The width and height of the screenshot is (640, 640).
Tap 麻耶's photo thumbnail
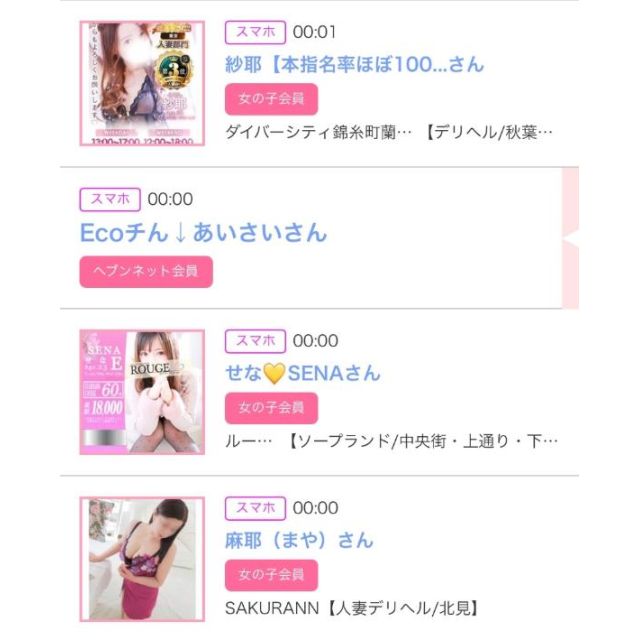pyautogui.click(x=142, y=559)
